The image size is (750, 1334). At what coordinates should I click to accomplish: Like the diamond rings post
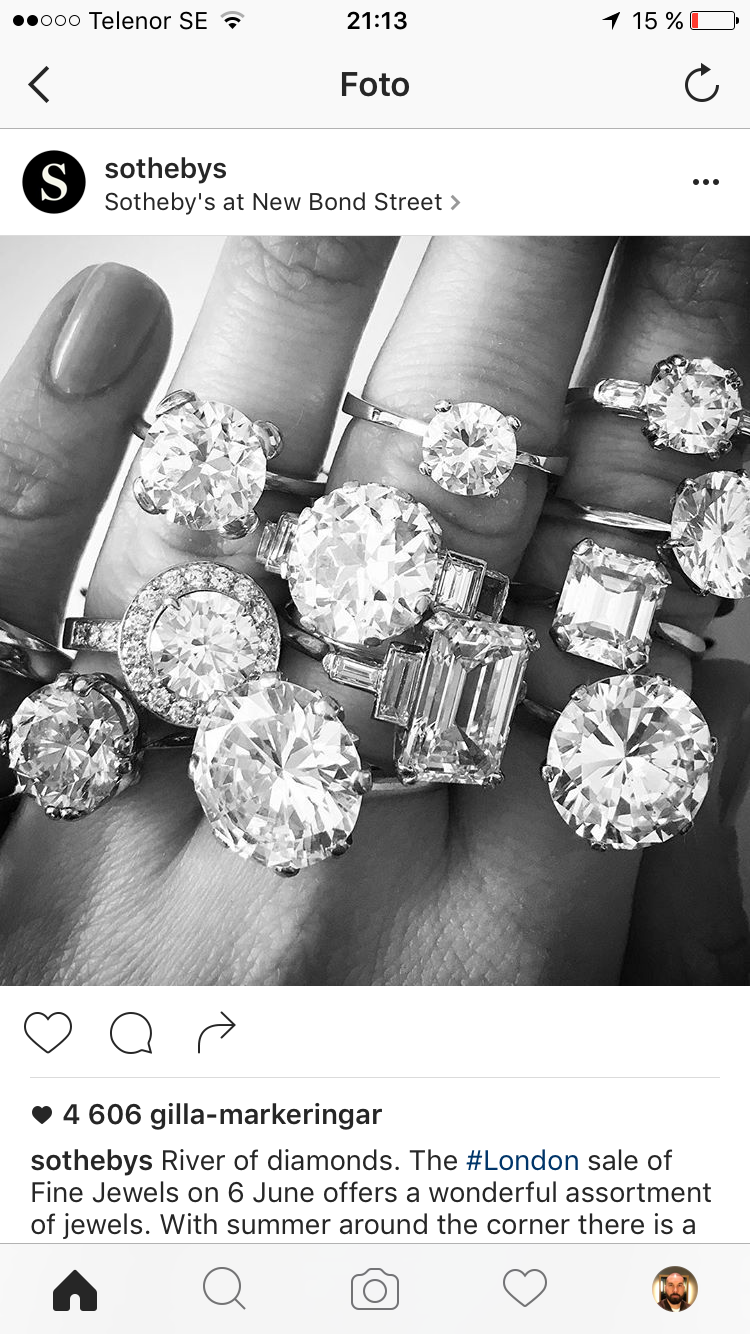pos(48,1033)
